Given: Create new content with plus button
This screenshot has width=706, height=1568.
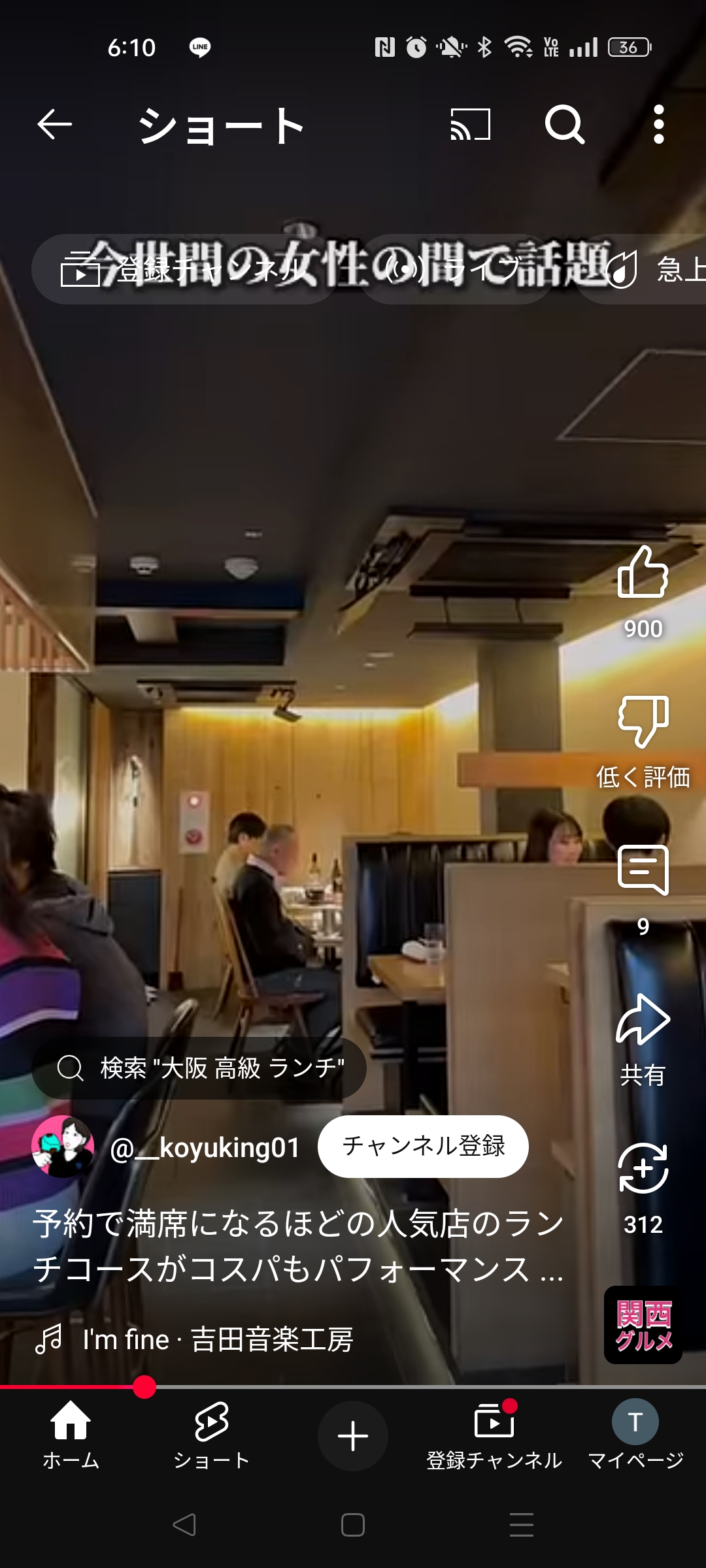Looking at the screenshot, I should click(x=353, y=1435).
